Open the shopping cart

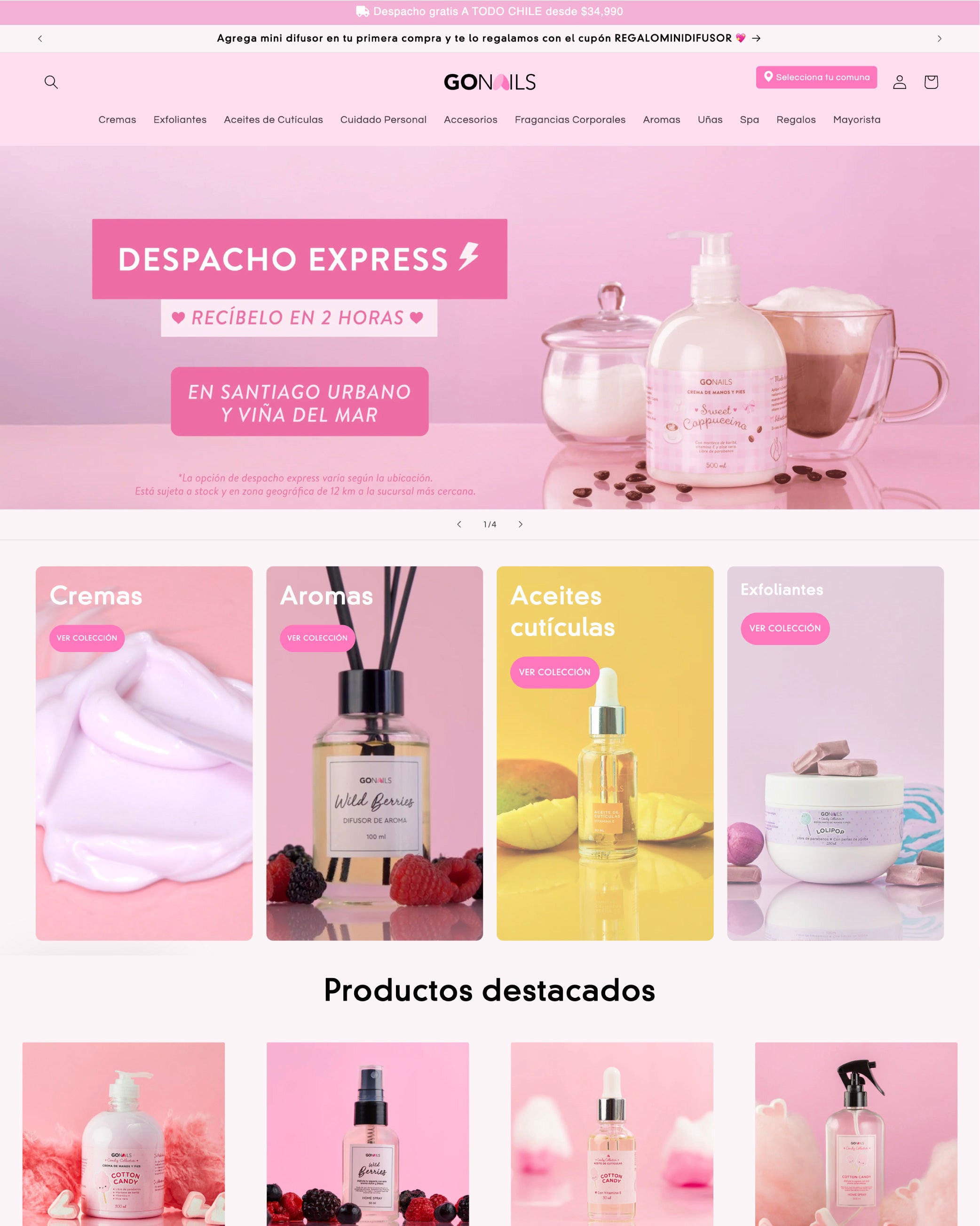(x=931, y=82)
